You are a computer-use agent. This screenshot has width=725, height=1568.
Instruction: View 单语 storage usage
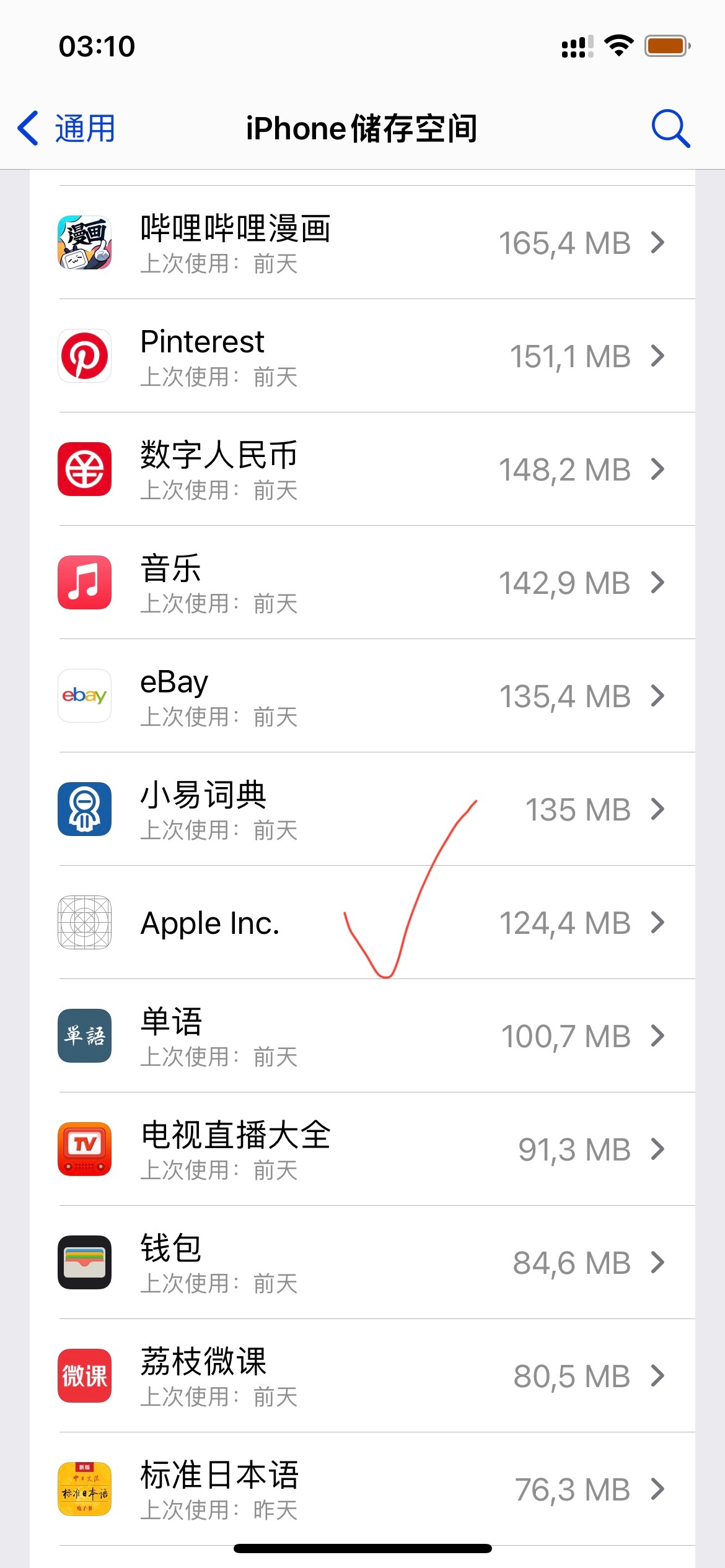click(x=362, y=1036)
